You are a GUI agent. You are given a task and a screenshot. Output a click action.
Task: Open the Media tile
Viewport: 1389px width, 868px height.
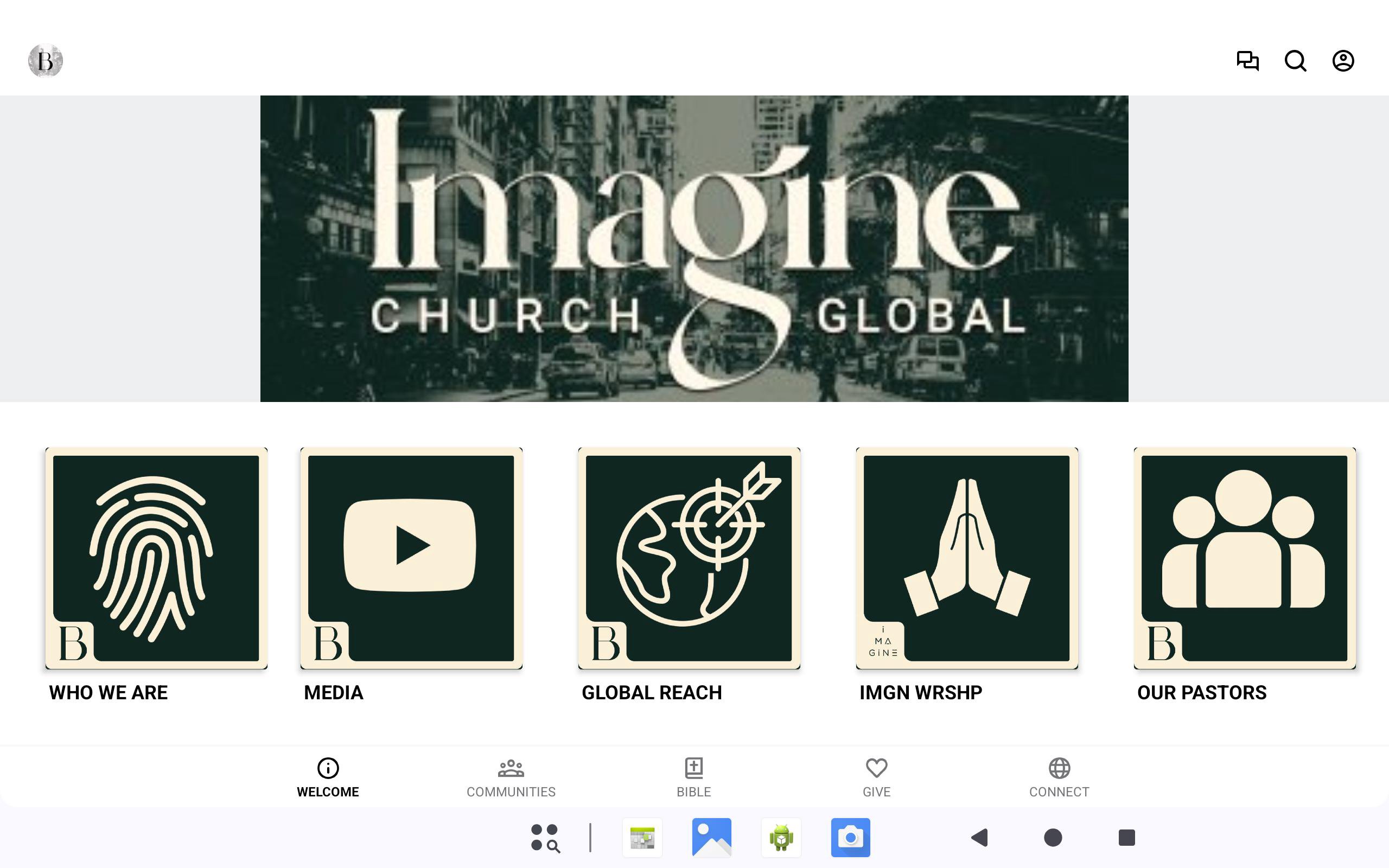pos(411,558)
